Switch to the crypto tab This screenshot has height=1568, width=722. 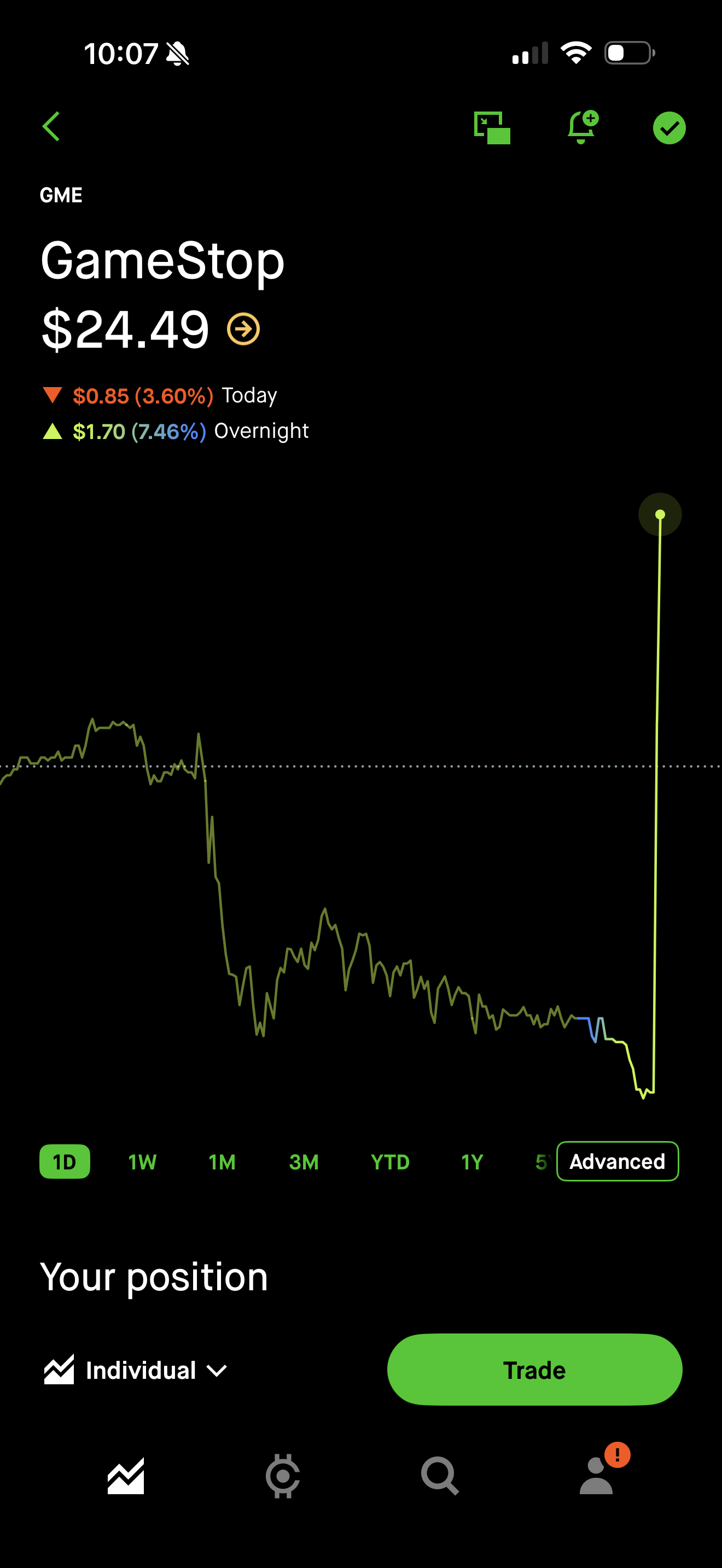[x=282, y=1476]
